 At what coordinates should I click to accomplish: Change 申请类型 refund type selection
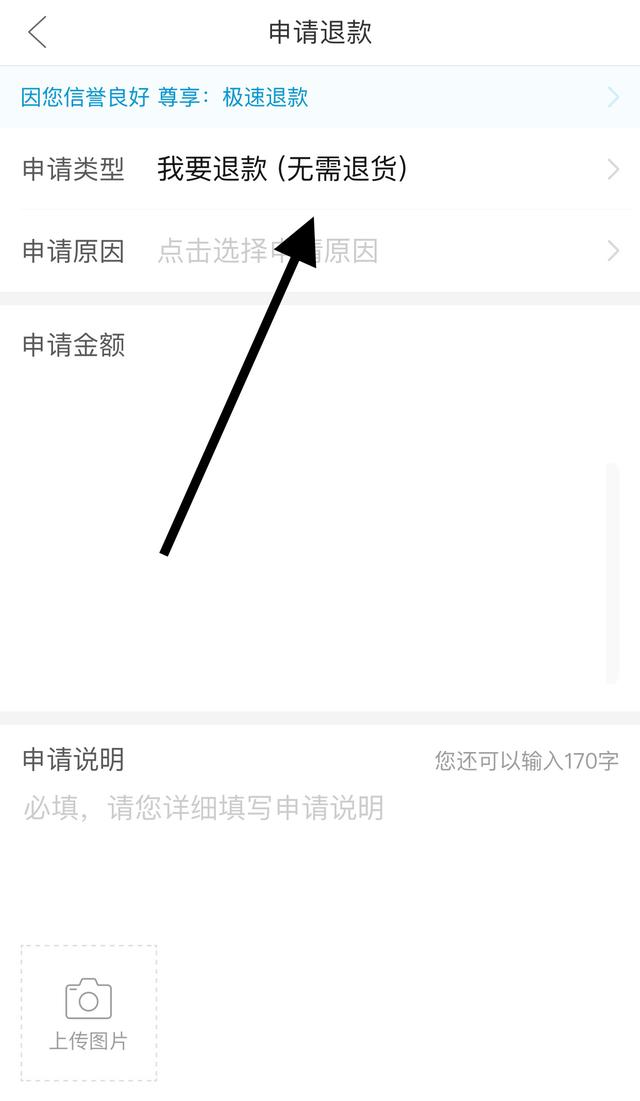pos(320,169)
